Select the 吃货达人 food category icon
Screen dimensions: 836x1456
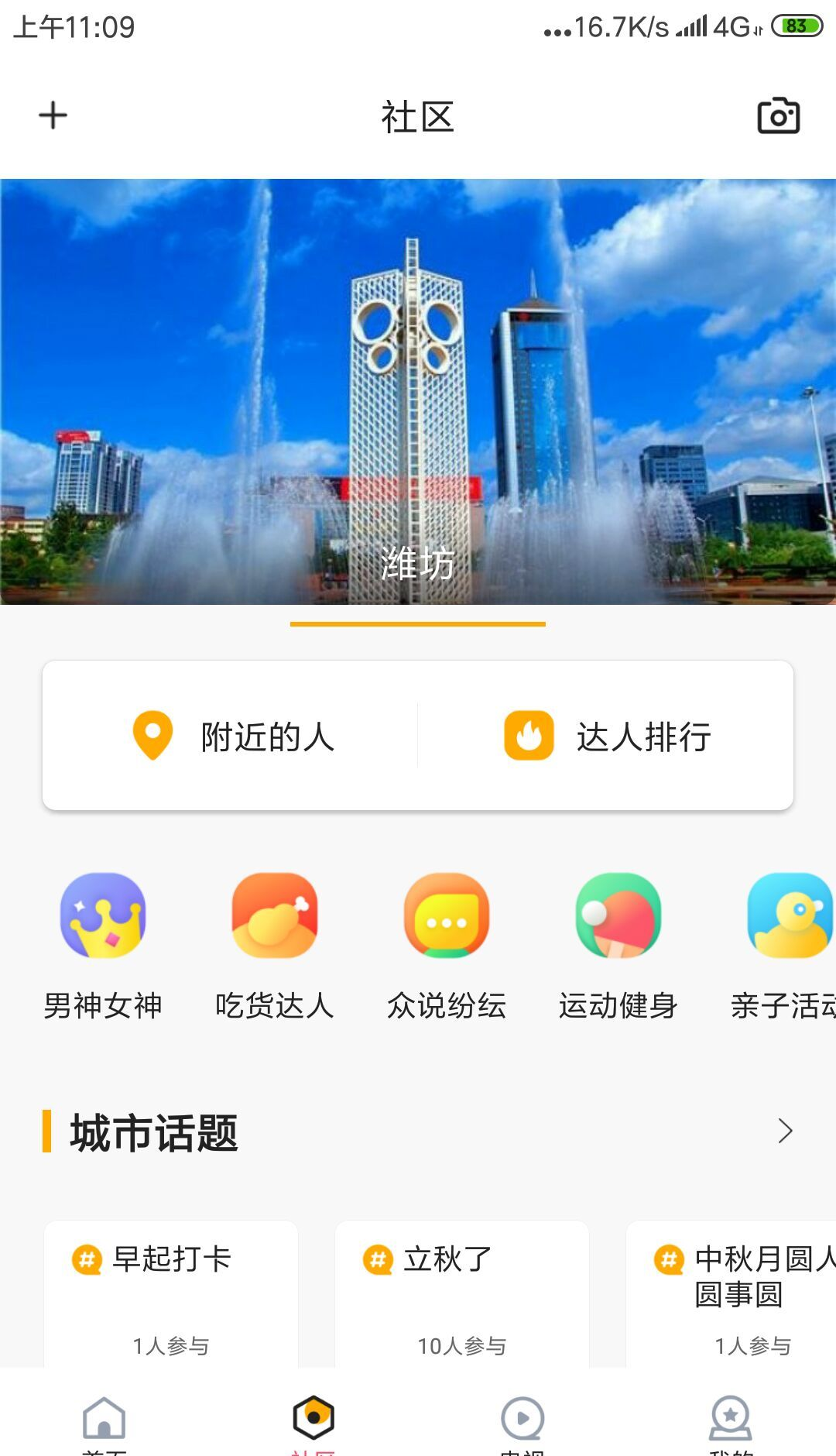(x=275, y=915)
